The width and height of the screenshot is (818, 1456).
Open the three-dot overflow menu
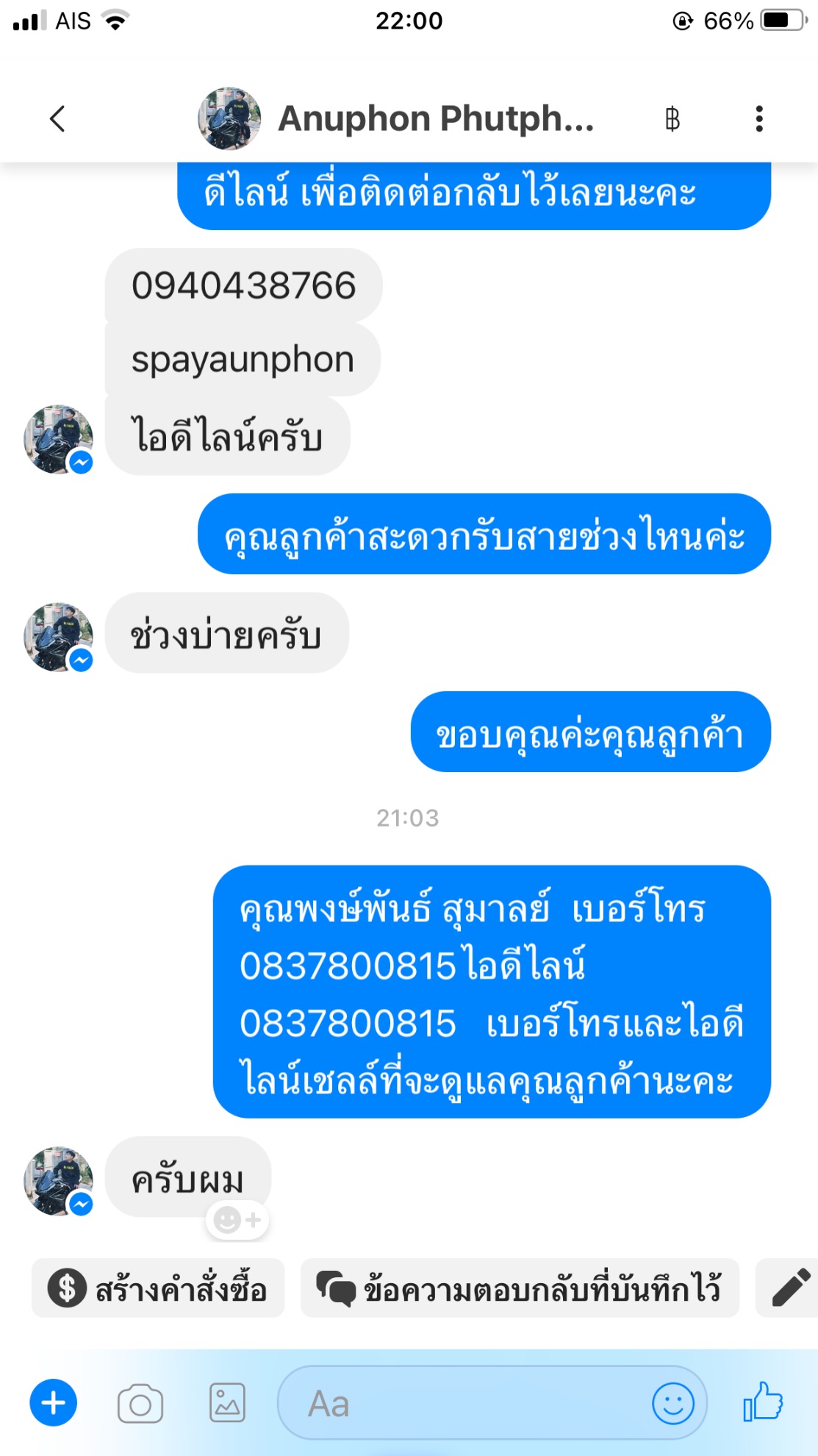tap(759, 118)
